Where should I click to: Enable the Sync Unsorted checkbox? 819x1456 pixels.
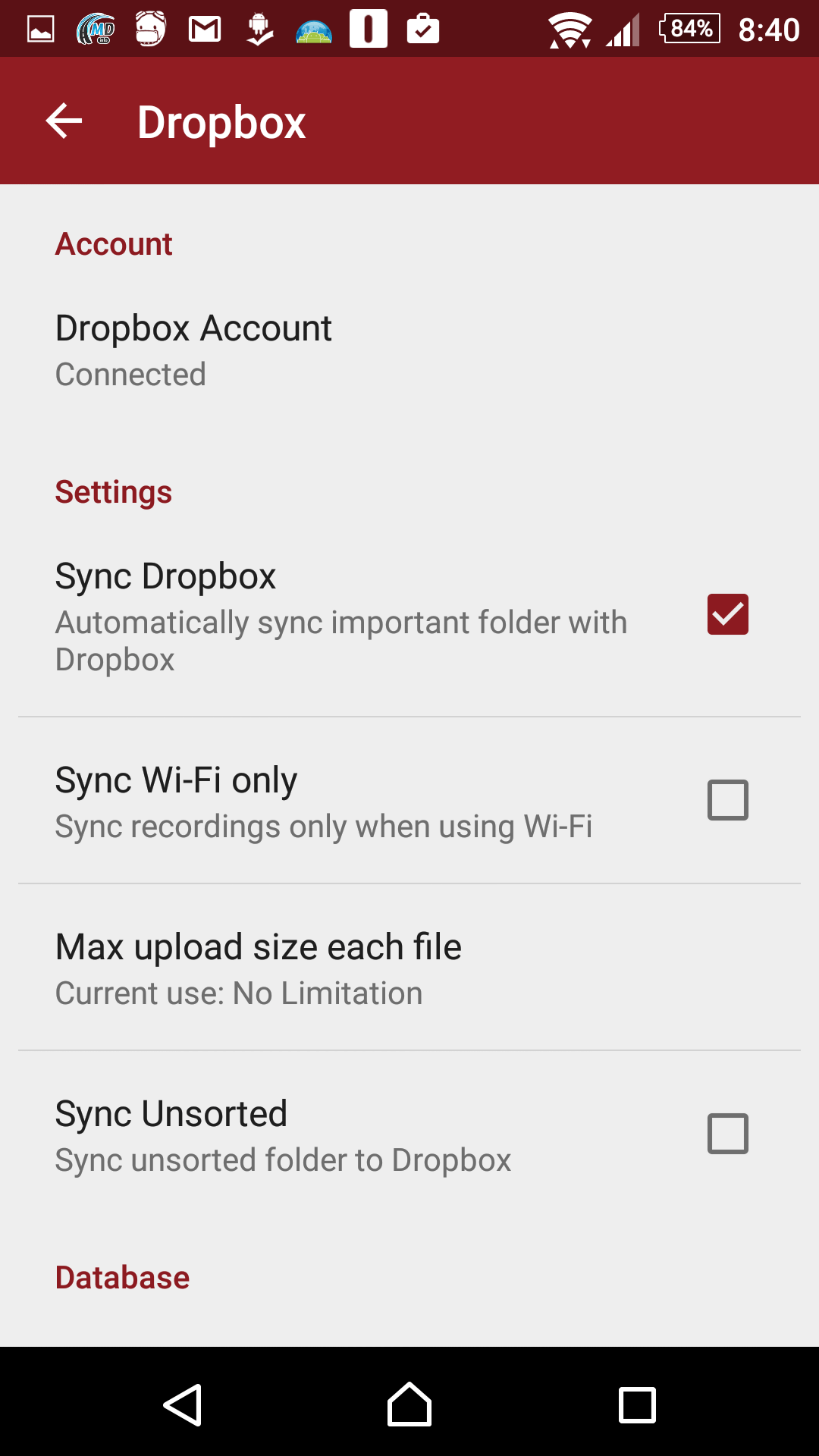(x=727, y=1134)
